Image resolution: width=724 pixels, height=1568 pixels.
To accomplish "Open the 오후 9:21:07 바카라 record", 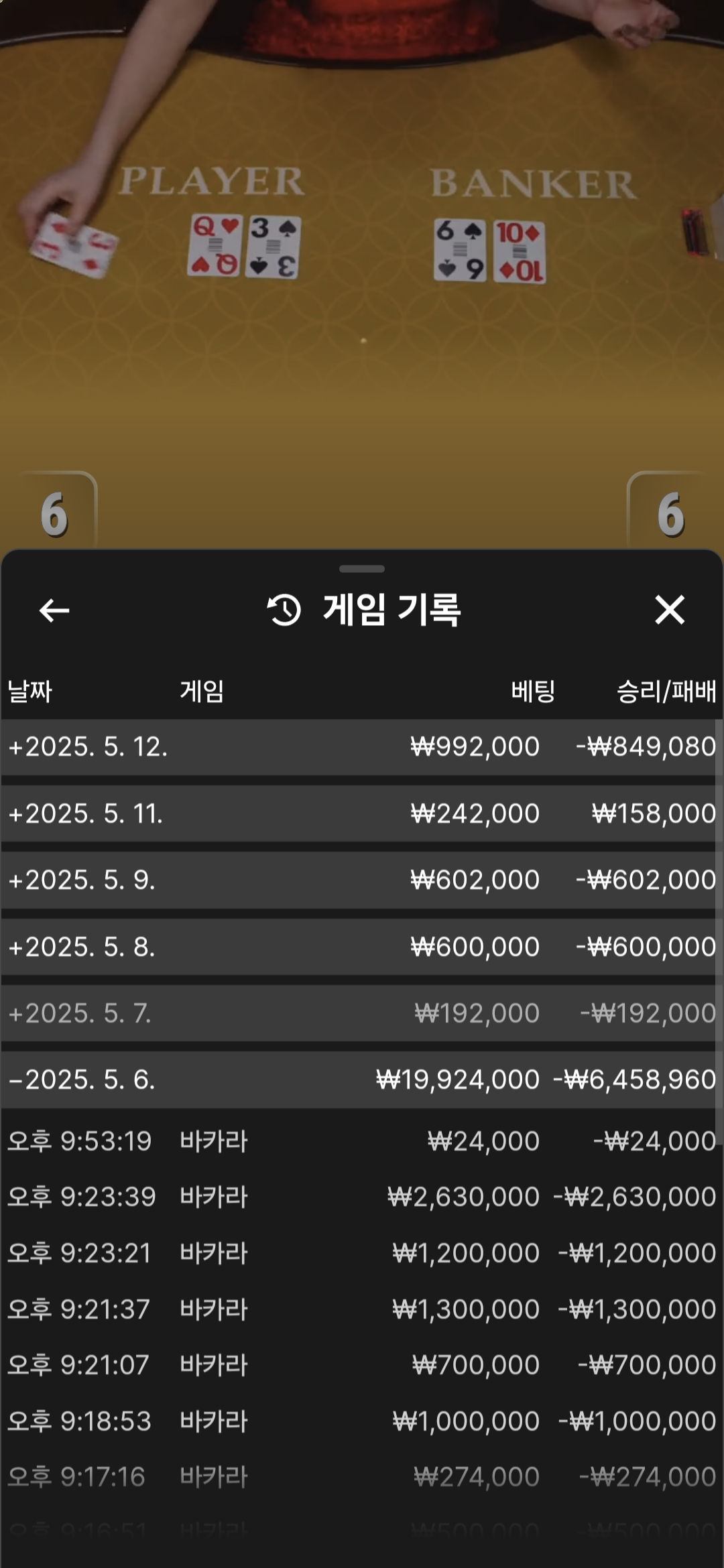I will [362, 1365].
